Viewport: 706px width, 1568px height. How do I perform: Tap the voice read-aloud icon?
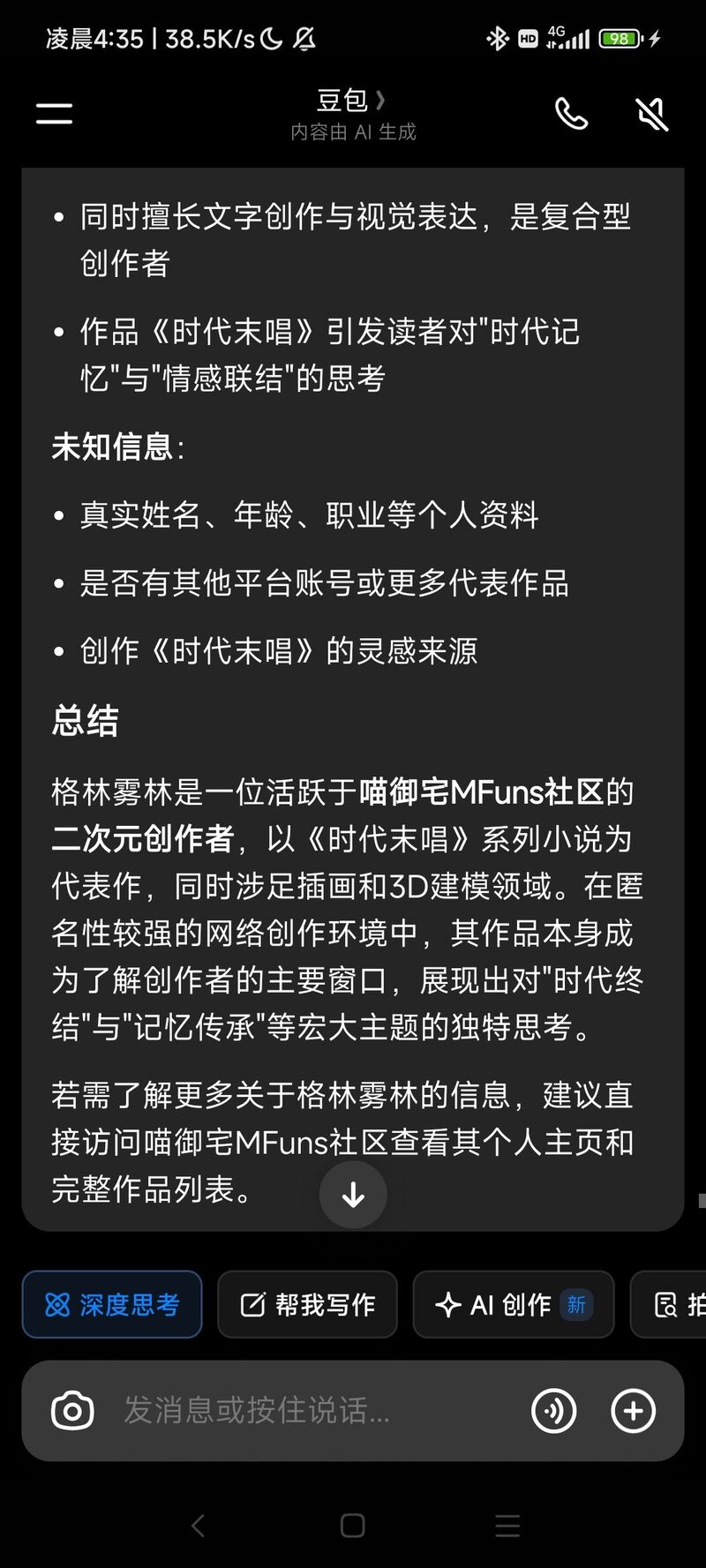(553, 1410)
